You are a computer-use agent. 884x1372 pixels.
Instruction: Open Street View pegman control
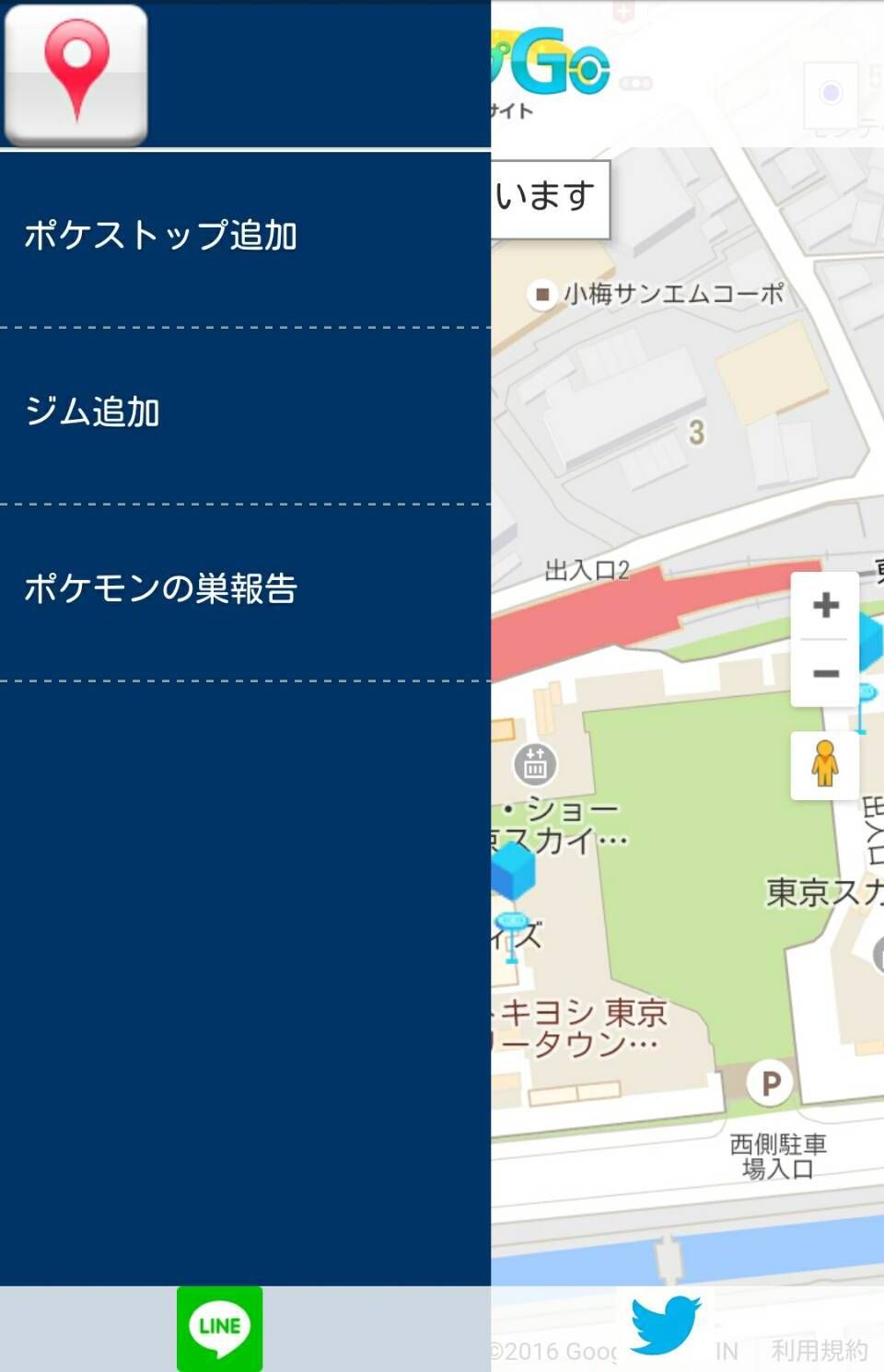(824, 764)
